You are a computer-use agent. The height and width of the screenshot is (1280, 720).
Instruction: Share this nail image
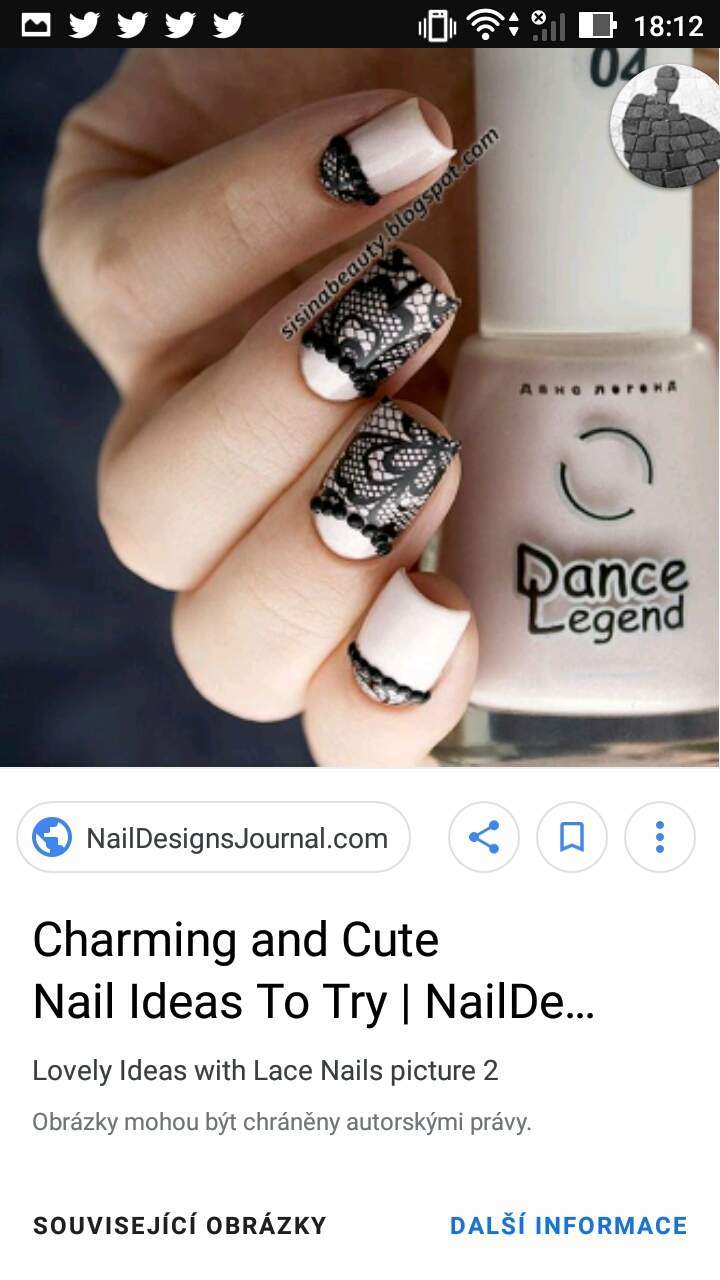(484, 837)
